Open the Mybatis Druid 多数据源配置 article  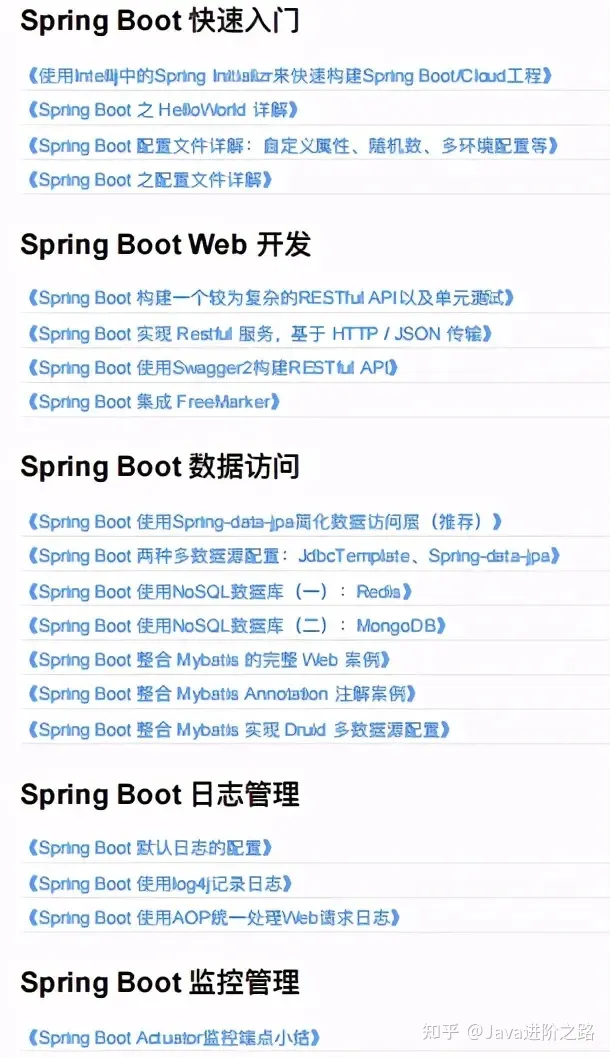tap(238, 729)
